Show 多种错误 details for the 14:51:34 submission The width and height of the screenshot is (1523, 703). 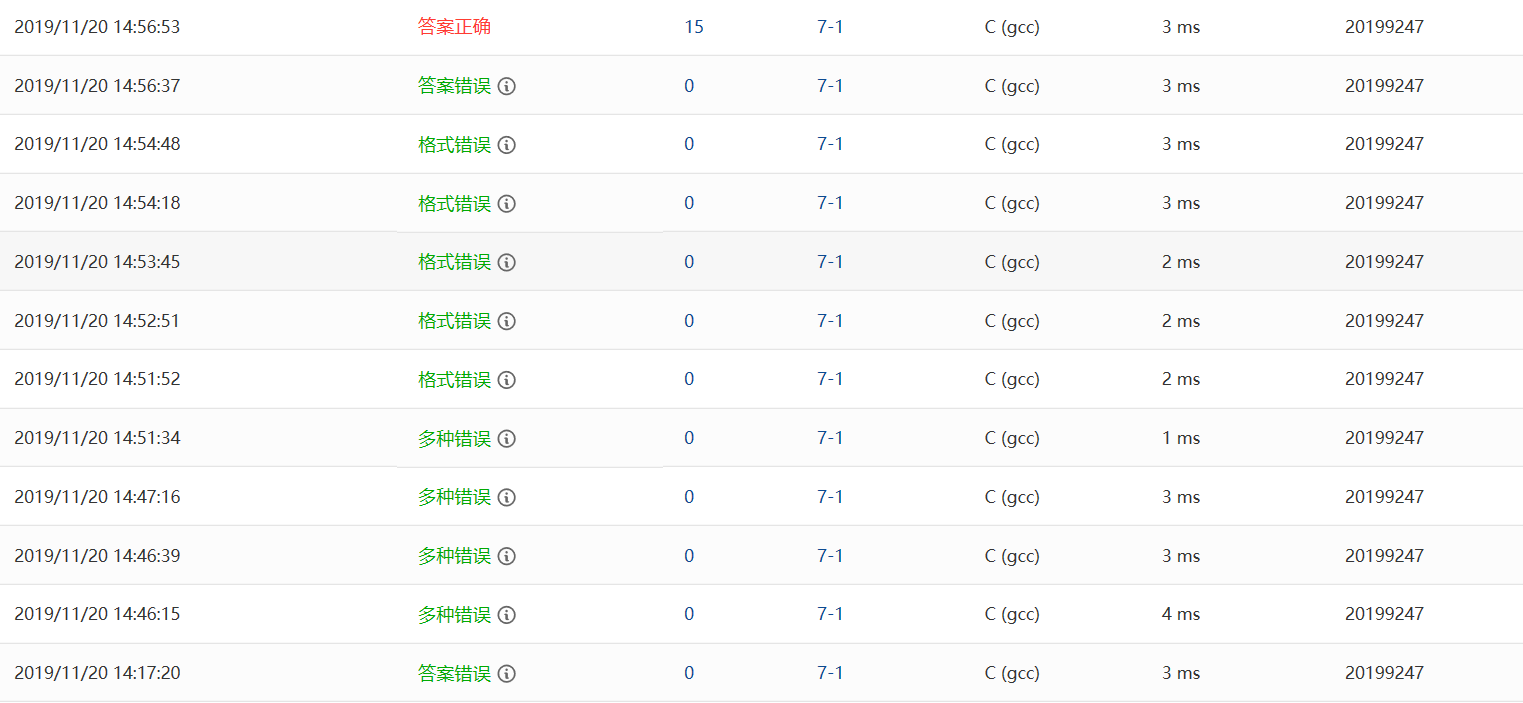[507, 439]
